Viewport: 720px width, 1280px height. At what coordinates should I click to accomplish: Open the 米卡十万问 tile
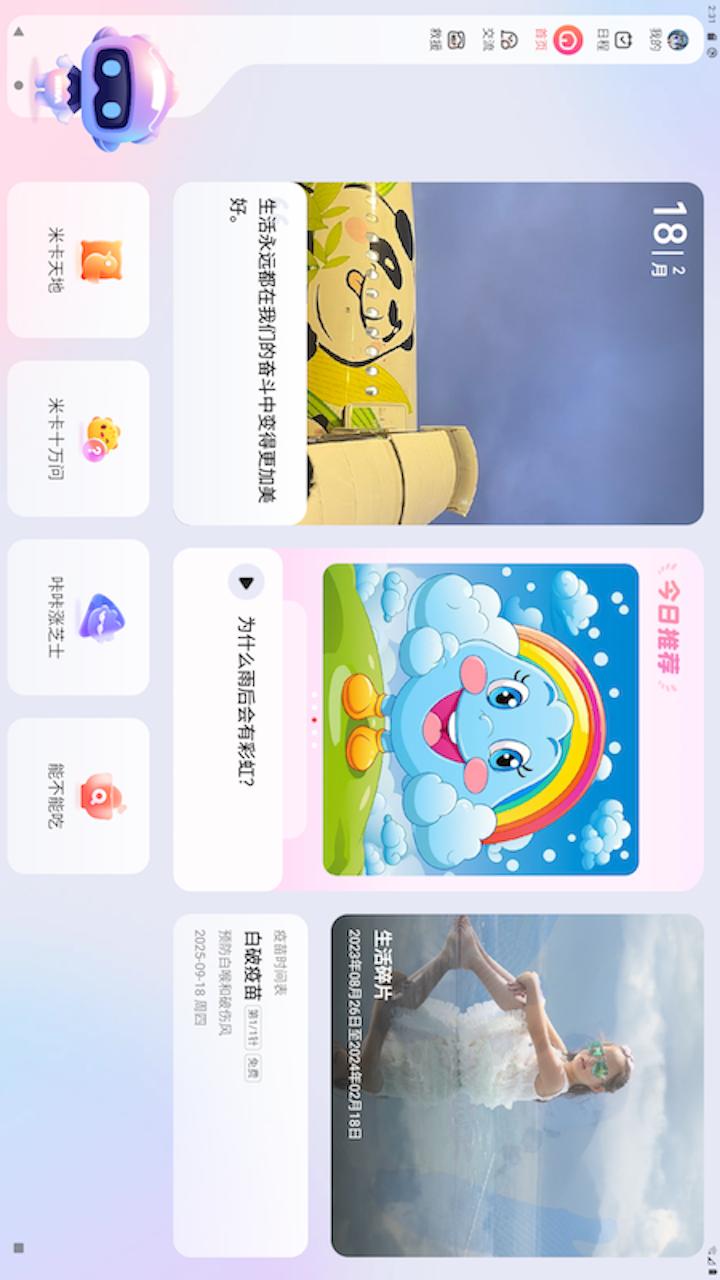(78, 438)
